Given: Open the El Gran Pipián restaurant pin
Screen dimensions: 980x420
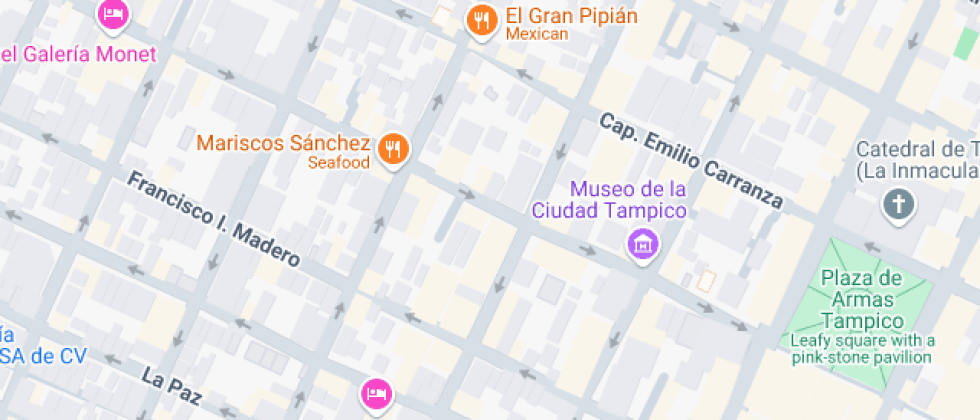Looking at the screenshot, I should [482, 20].
